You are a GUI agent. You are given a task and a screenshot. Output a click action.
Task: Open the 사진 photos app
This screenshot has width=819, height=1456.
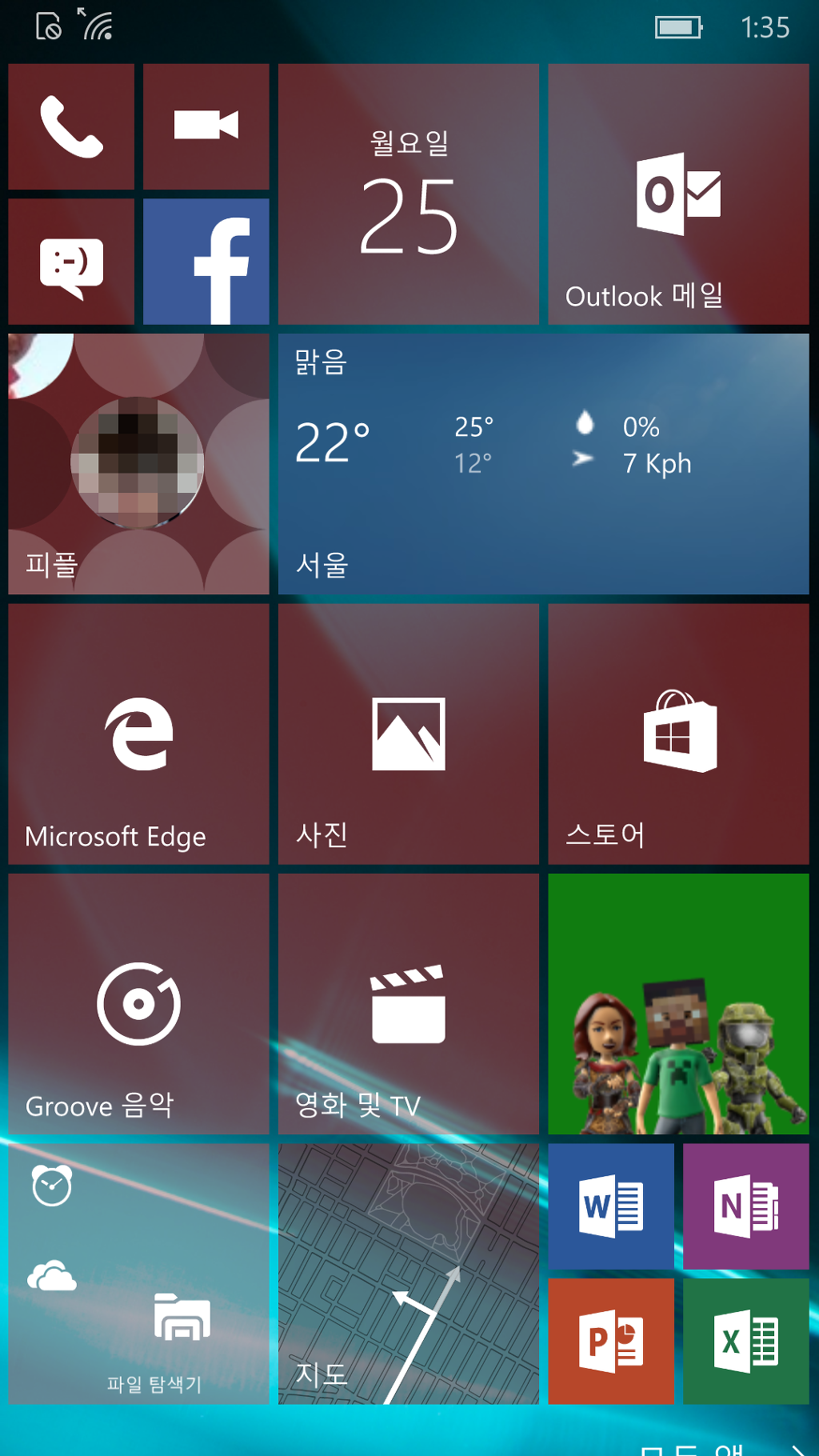point(408,734)
